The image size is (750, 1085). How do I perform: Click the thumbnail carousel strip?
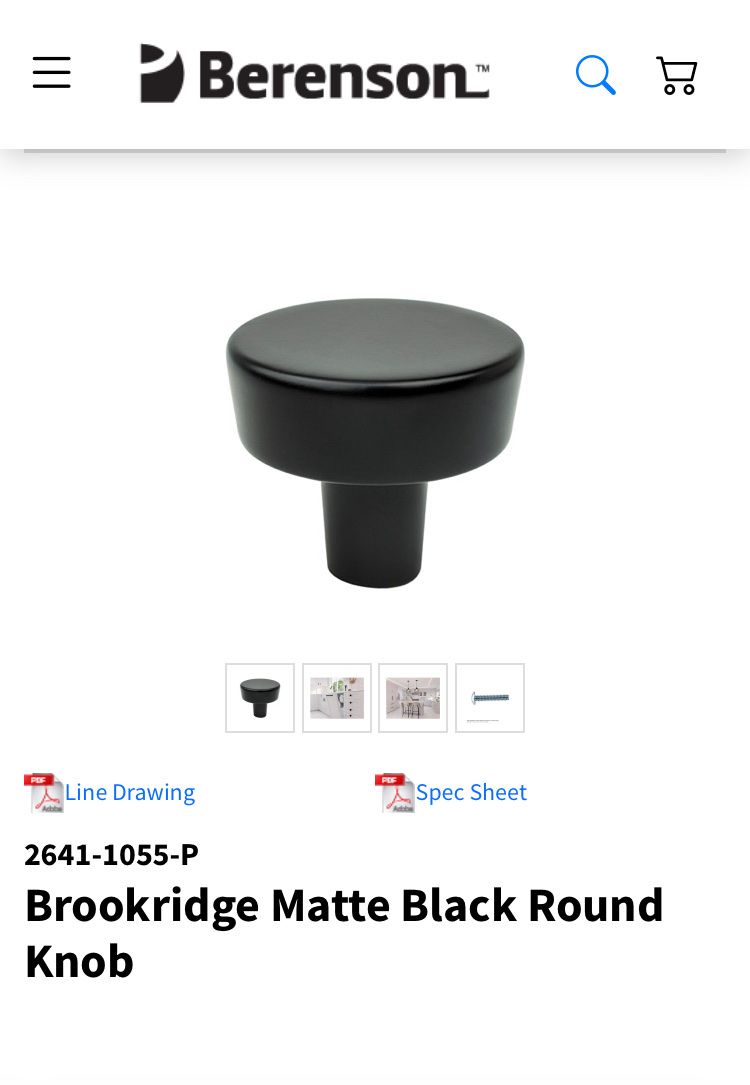click(374, 697)
